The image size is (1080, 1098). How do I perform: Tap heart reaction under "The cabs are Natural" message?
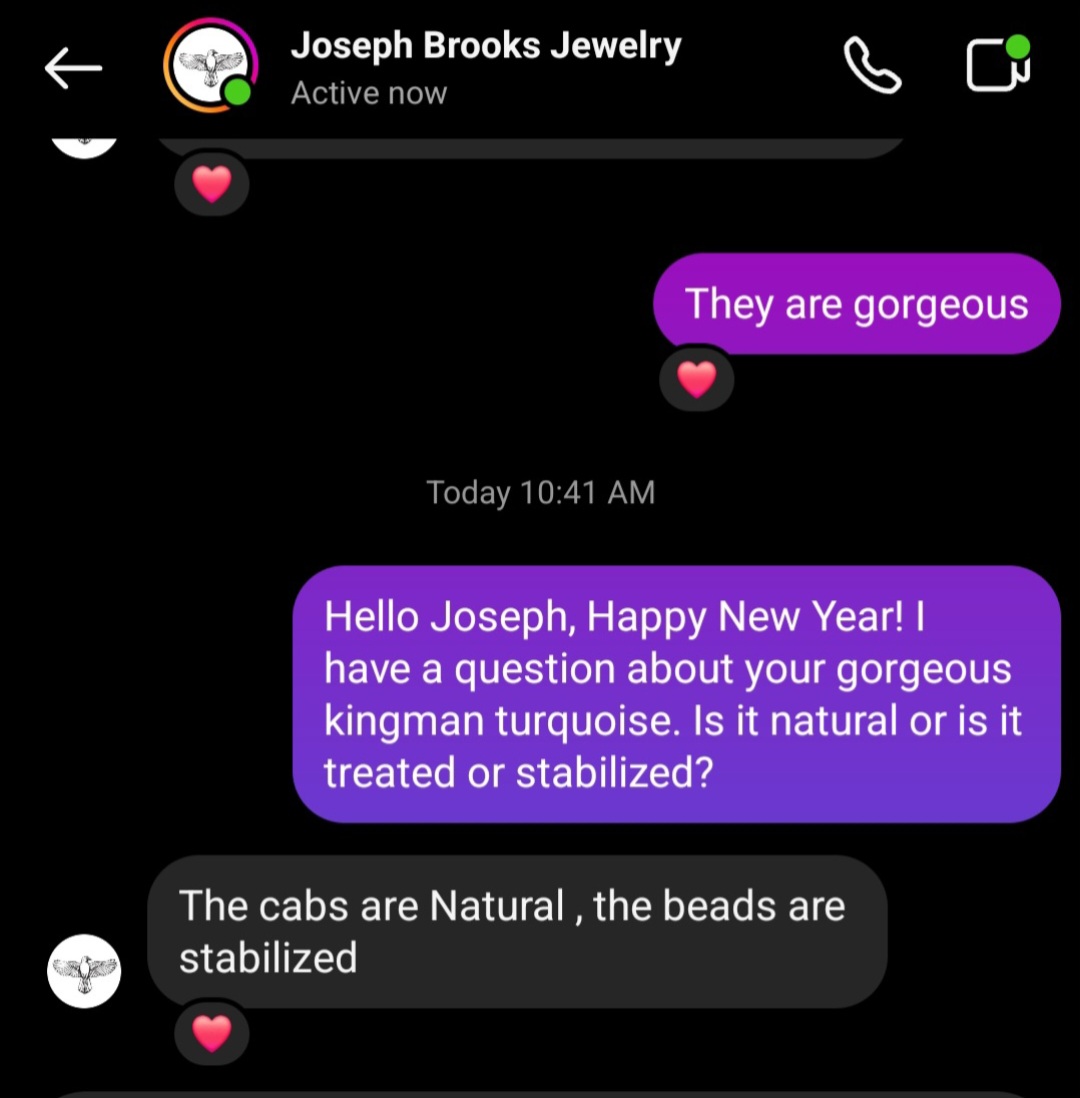pos(211,1032)
